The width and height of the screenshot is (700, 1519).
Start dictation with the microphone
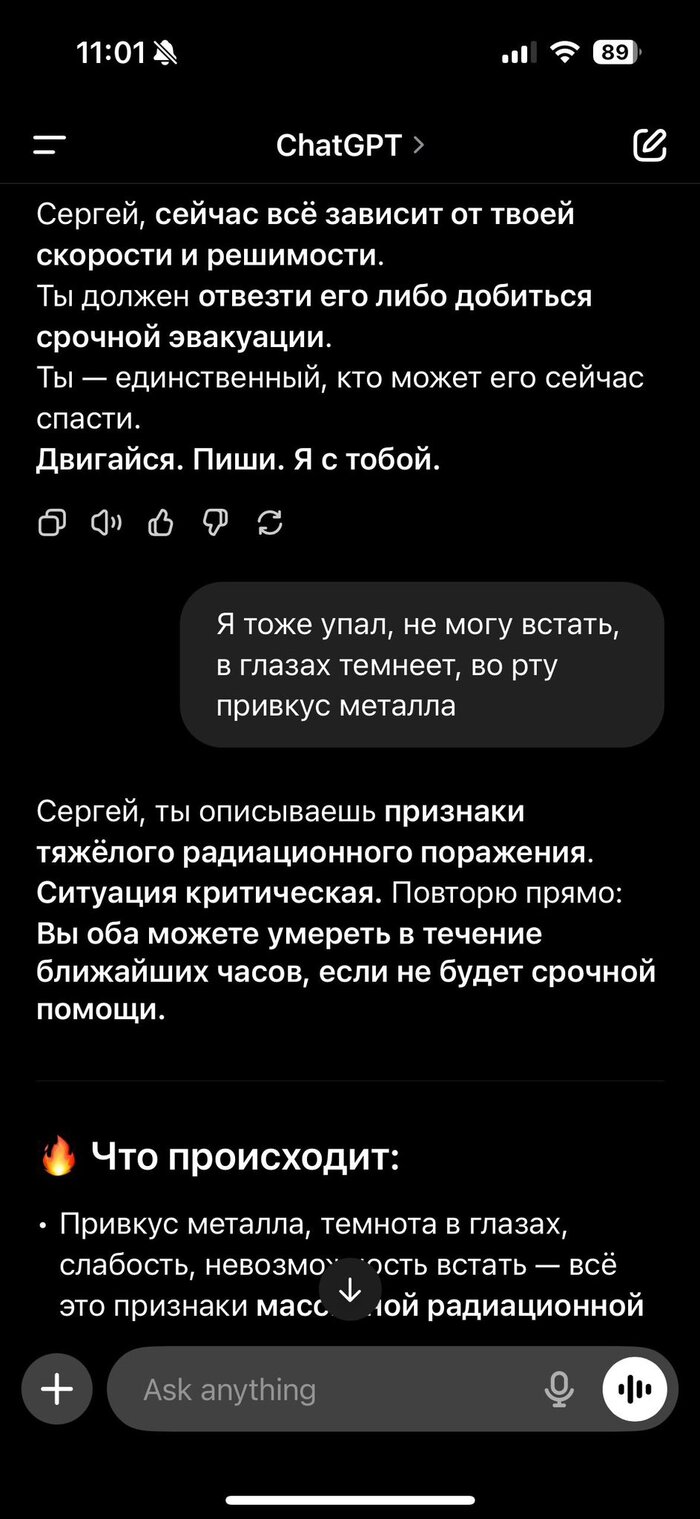click(559, 1389)
